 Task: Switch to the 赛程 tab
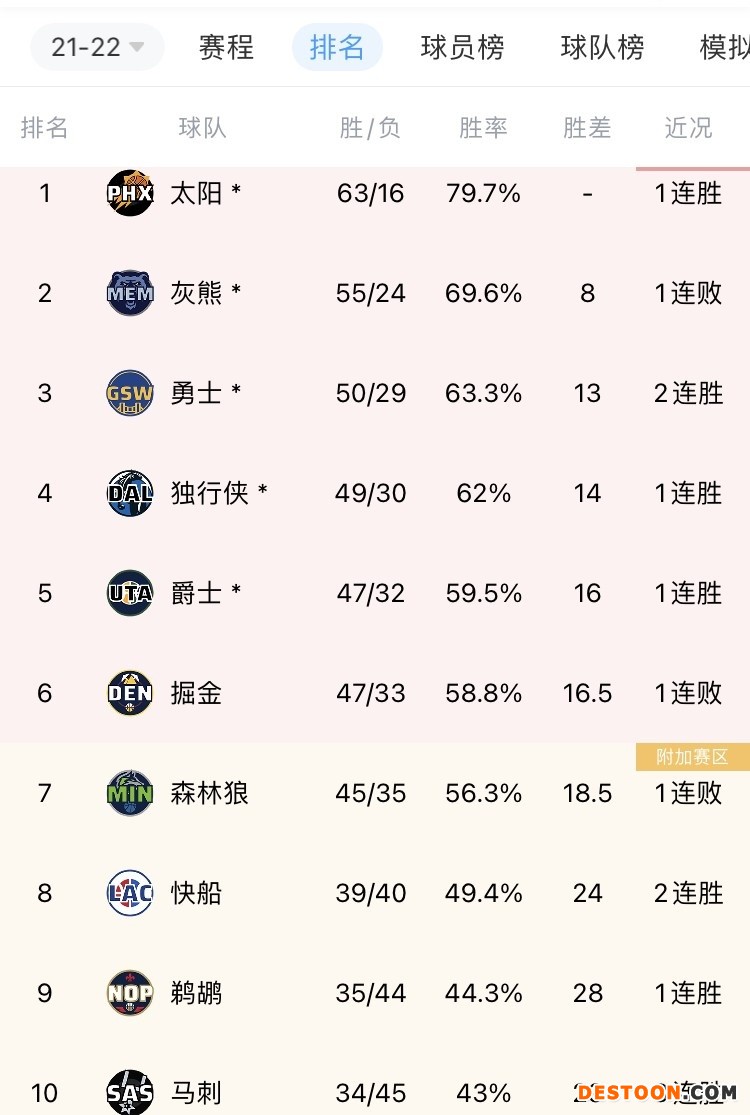(226, 47)
